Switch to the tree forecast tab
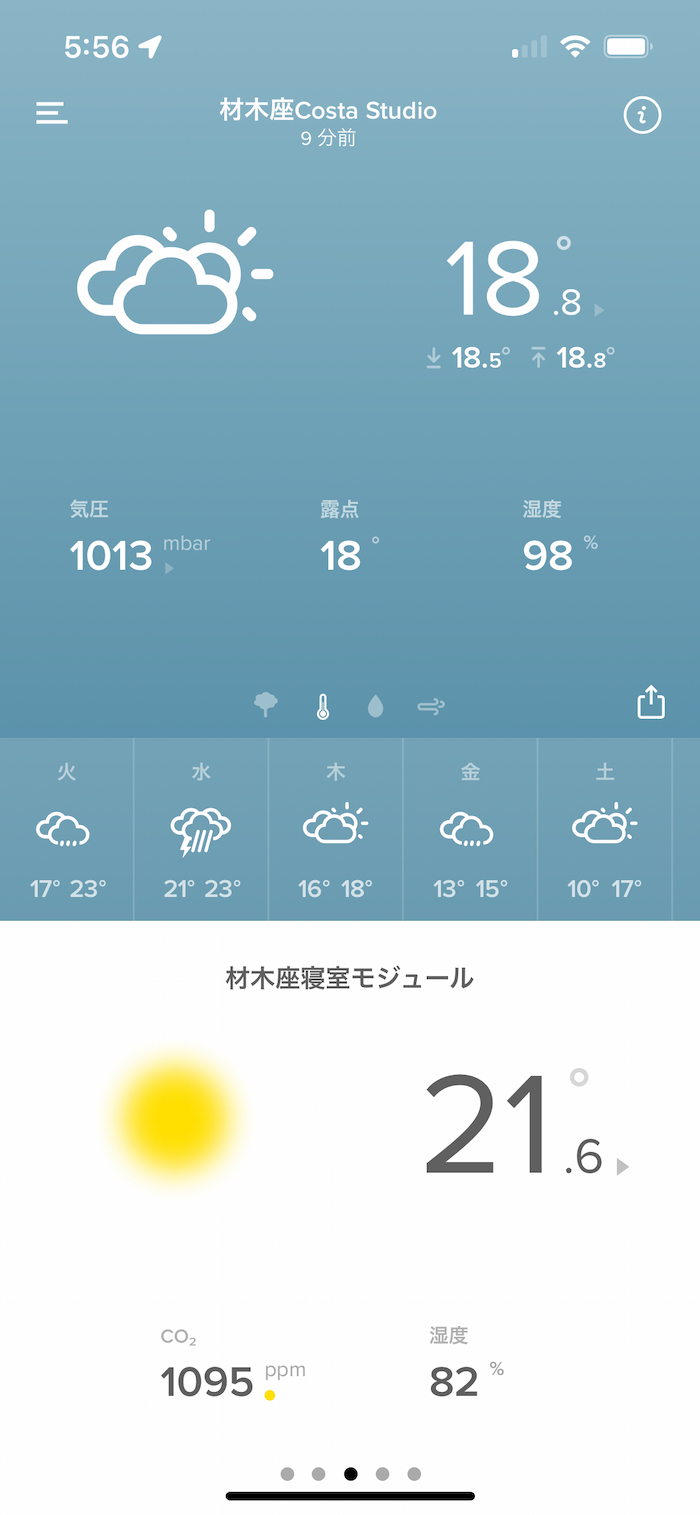The height and width of the screenshot is (1515, 700). pyautogui.click(x=266, y=706)
